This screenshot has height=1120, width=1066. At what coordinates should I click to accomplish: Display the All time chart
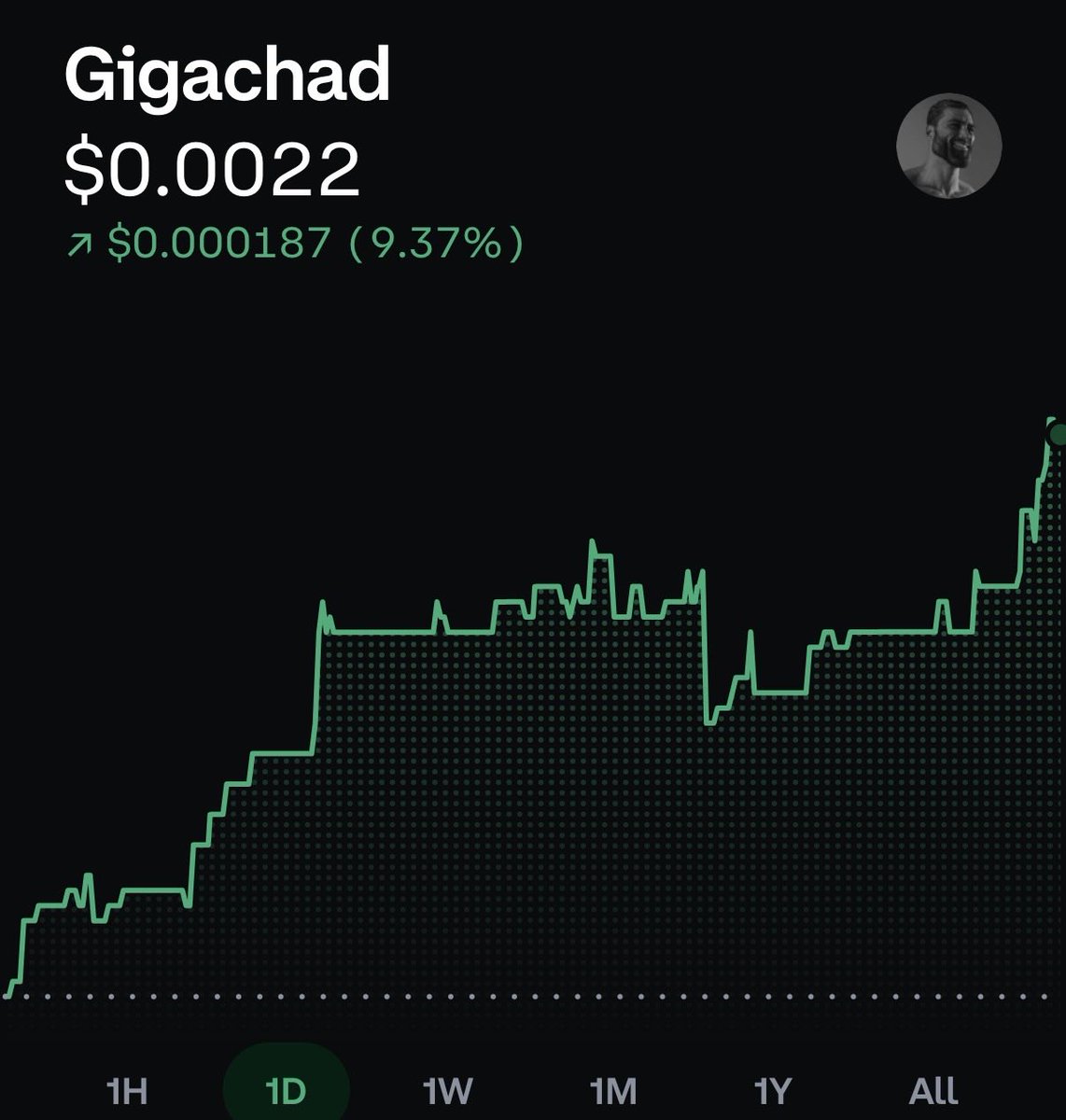(x=933, y=1089)
